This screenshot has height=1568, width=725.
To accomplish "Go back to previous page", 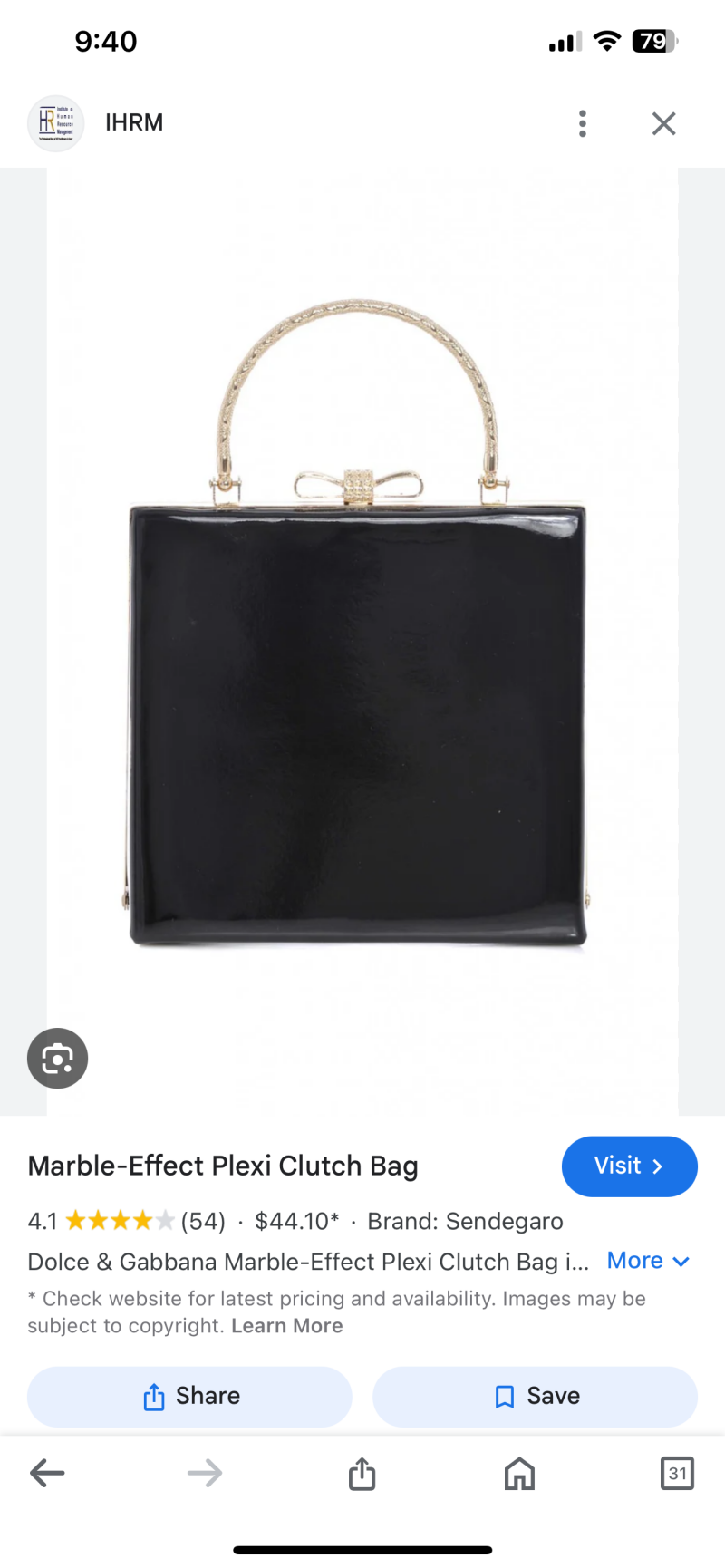I will [47, 1473].
